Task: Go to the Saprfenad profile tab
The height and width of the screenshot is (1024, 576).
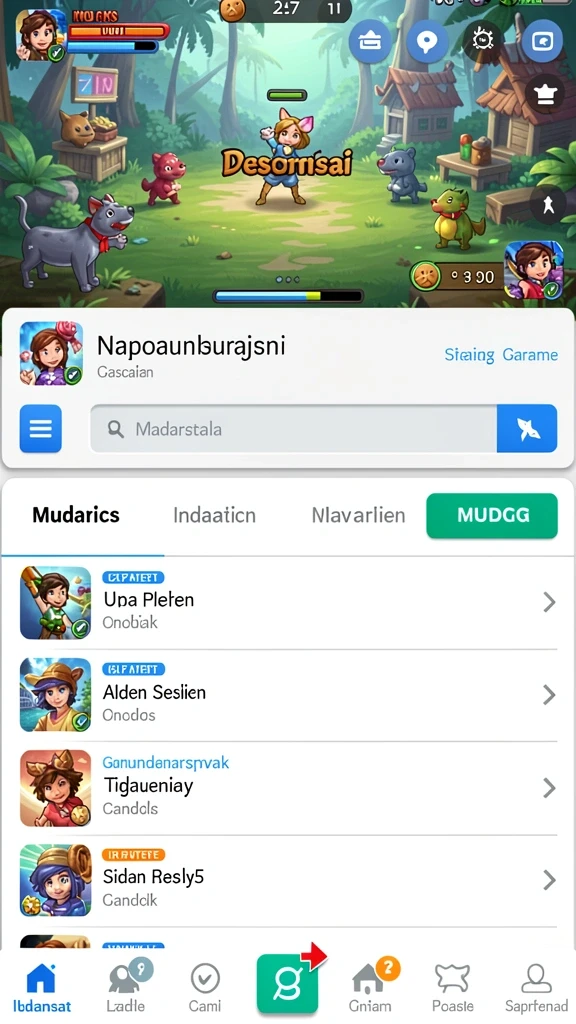Action: click(x=536, y=988)
